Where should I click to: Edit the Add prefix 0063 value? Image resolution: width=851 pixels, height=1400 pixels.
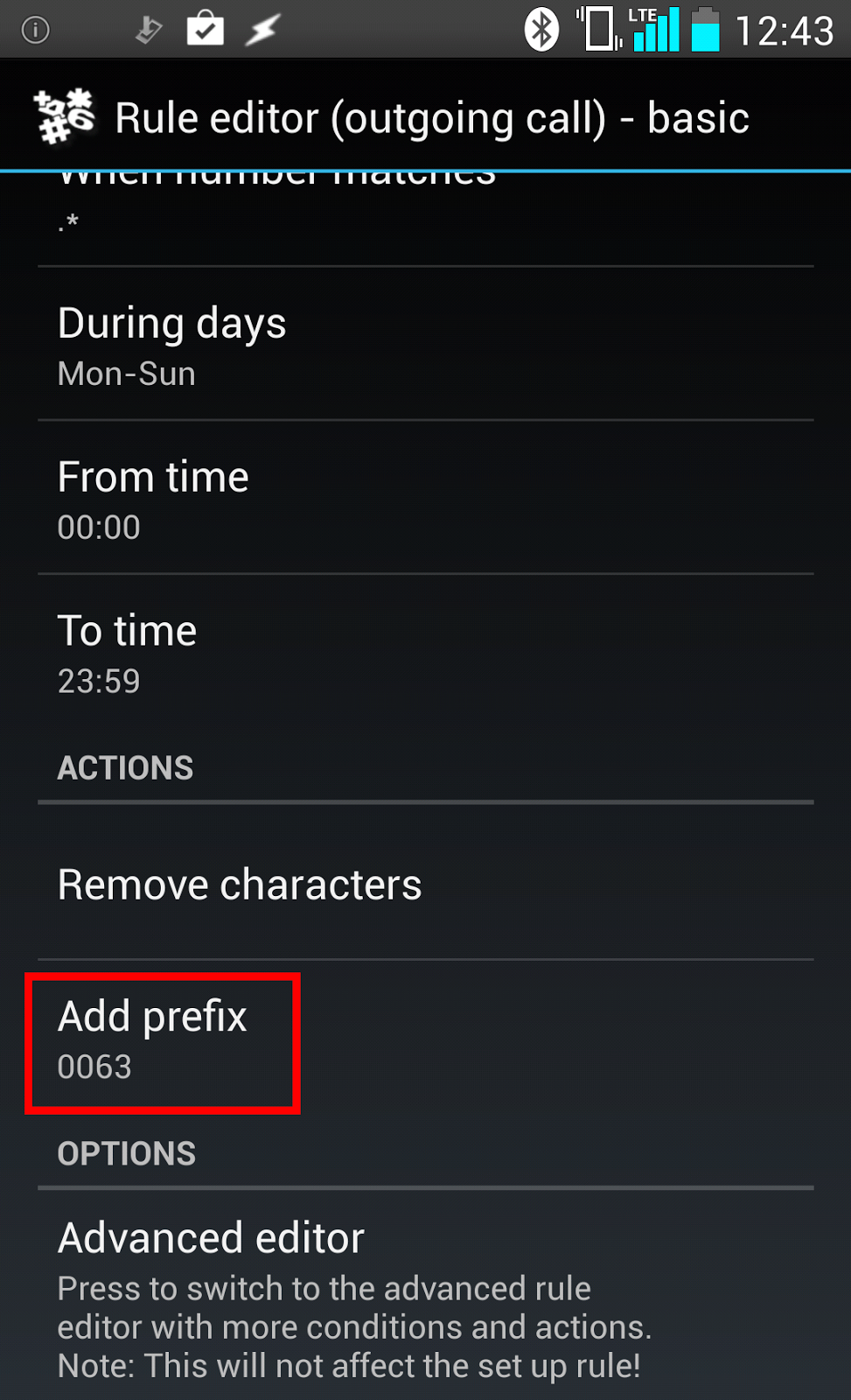[x=425, y=1039]
